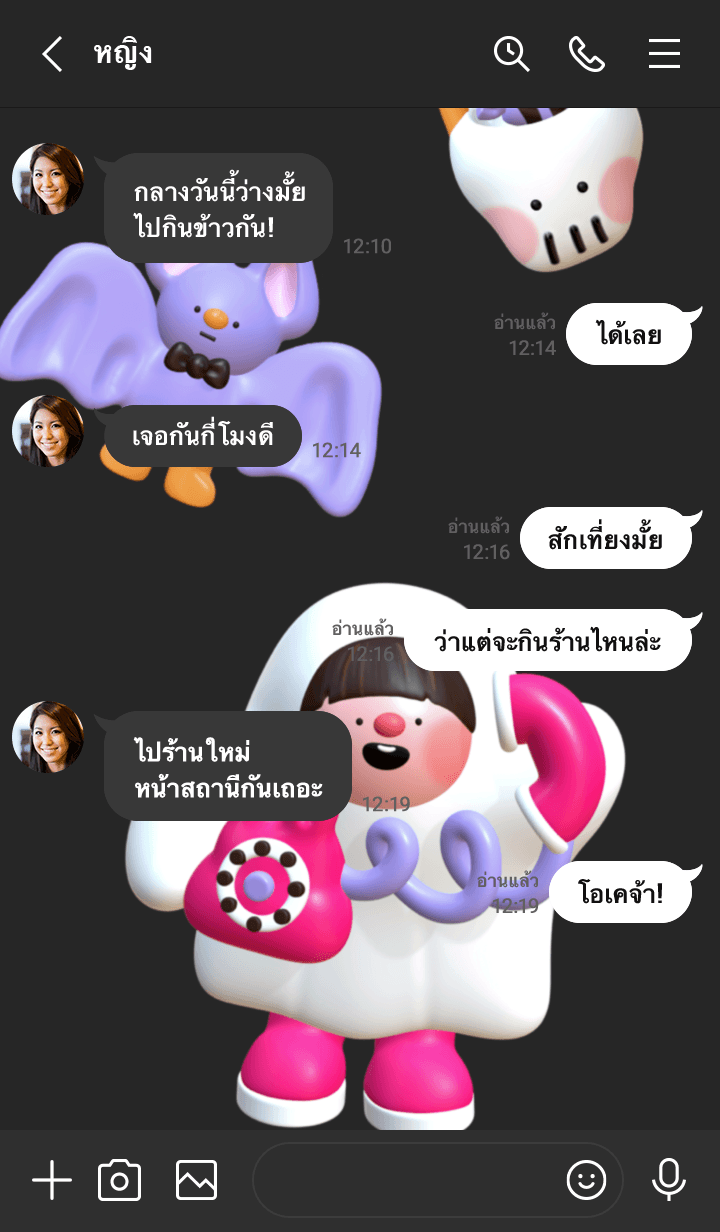Open the photo gallery picker

(x=196, y=1181)
